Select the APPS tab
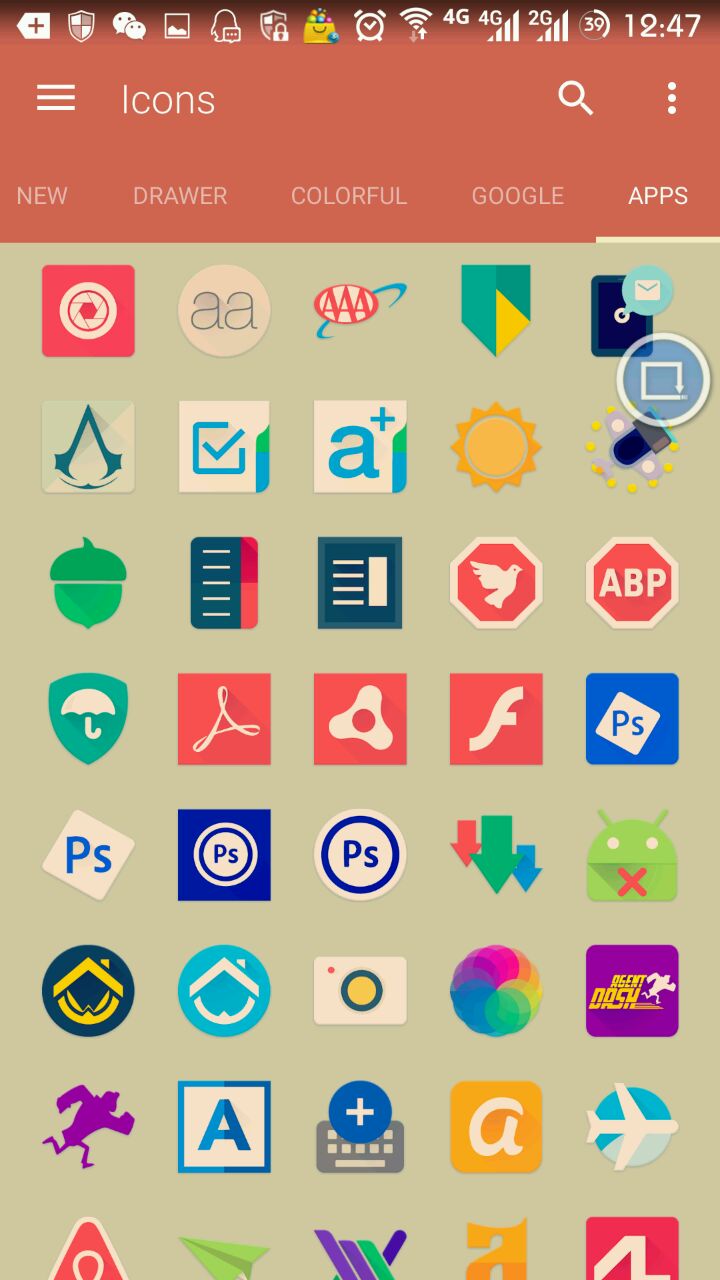Image resolution: width=720 pixels, height=1280 pixels. tap(658, 196)
